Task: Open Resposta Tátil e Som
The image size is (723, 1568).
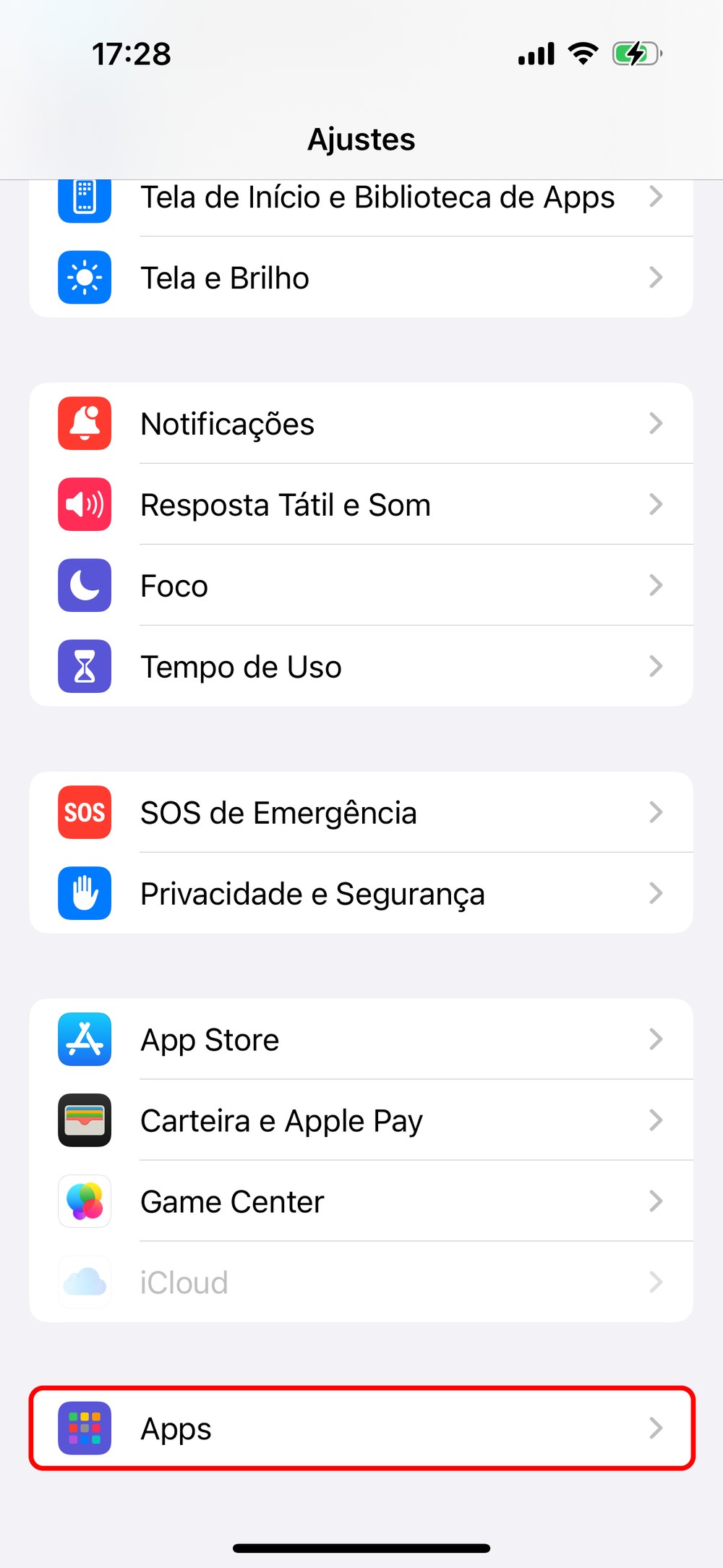Action: [x=361, y=505]
